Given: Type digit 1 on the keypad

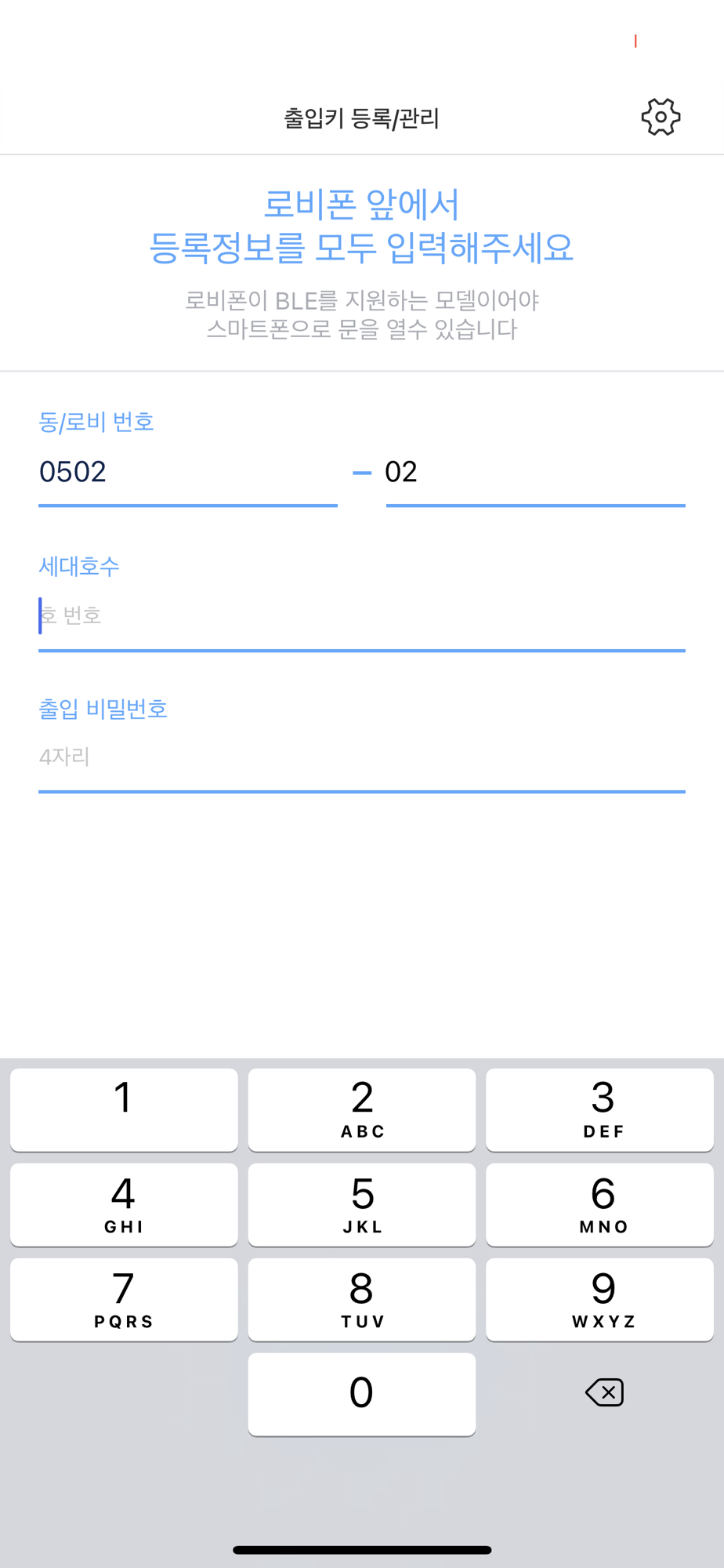Looking at the screenshot, I should [x=124, y=1109].
